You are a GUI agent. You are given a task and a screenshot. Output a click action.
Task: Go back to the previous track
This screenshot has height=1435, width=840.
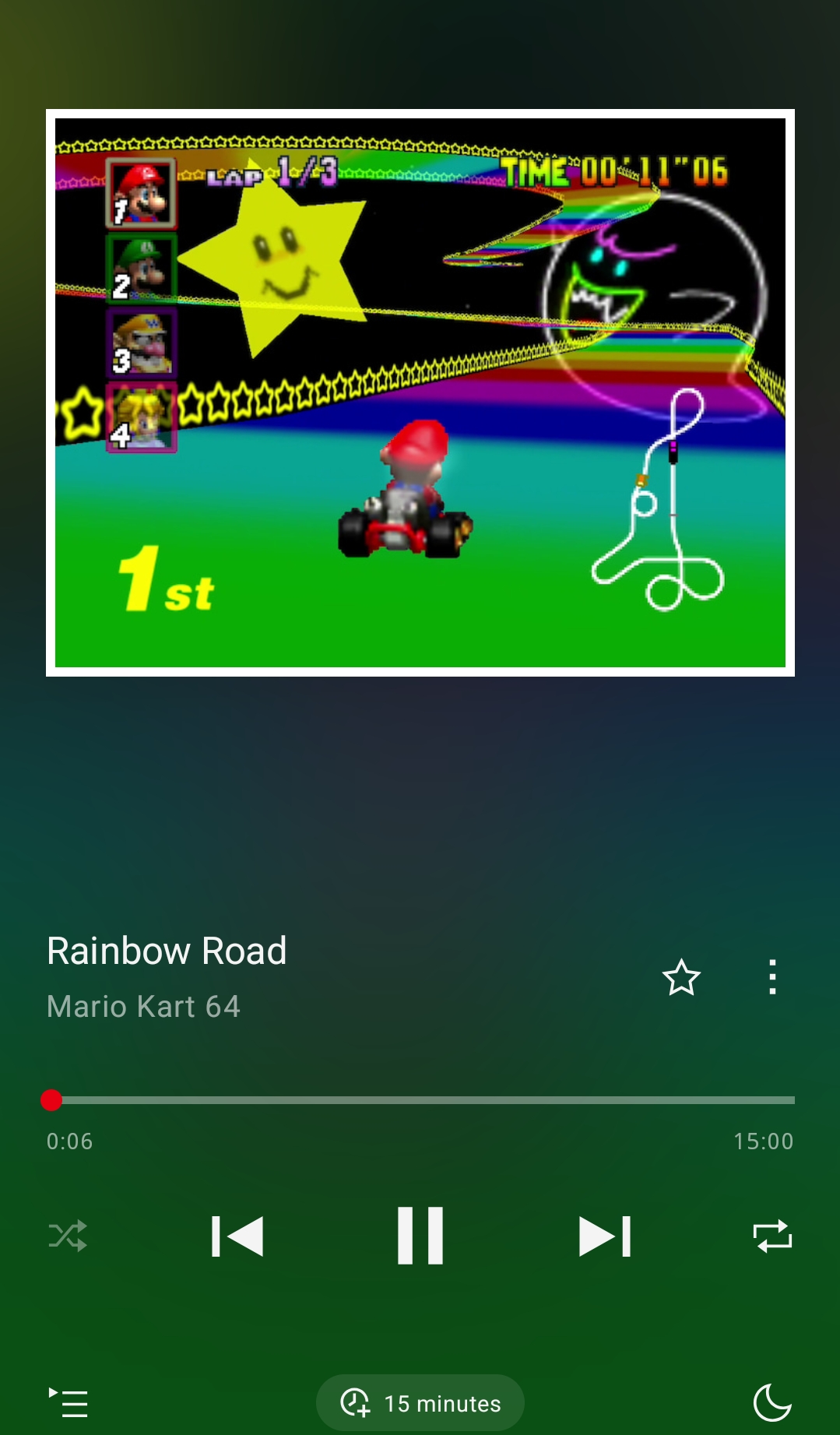point(237,1236)
